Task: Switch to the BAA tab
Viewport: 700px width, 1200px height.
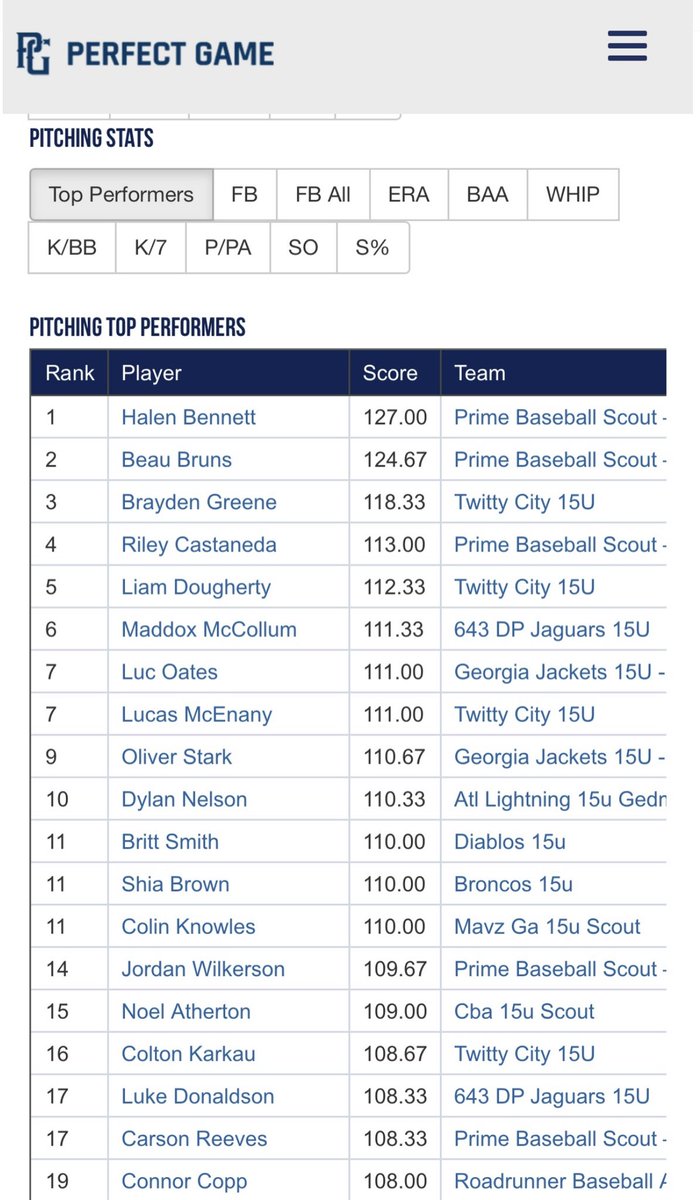Action: tap(487, 195)
